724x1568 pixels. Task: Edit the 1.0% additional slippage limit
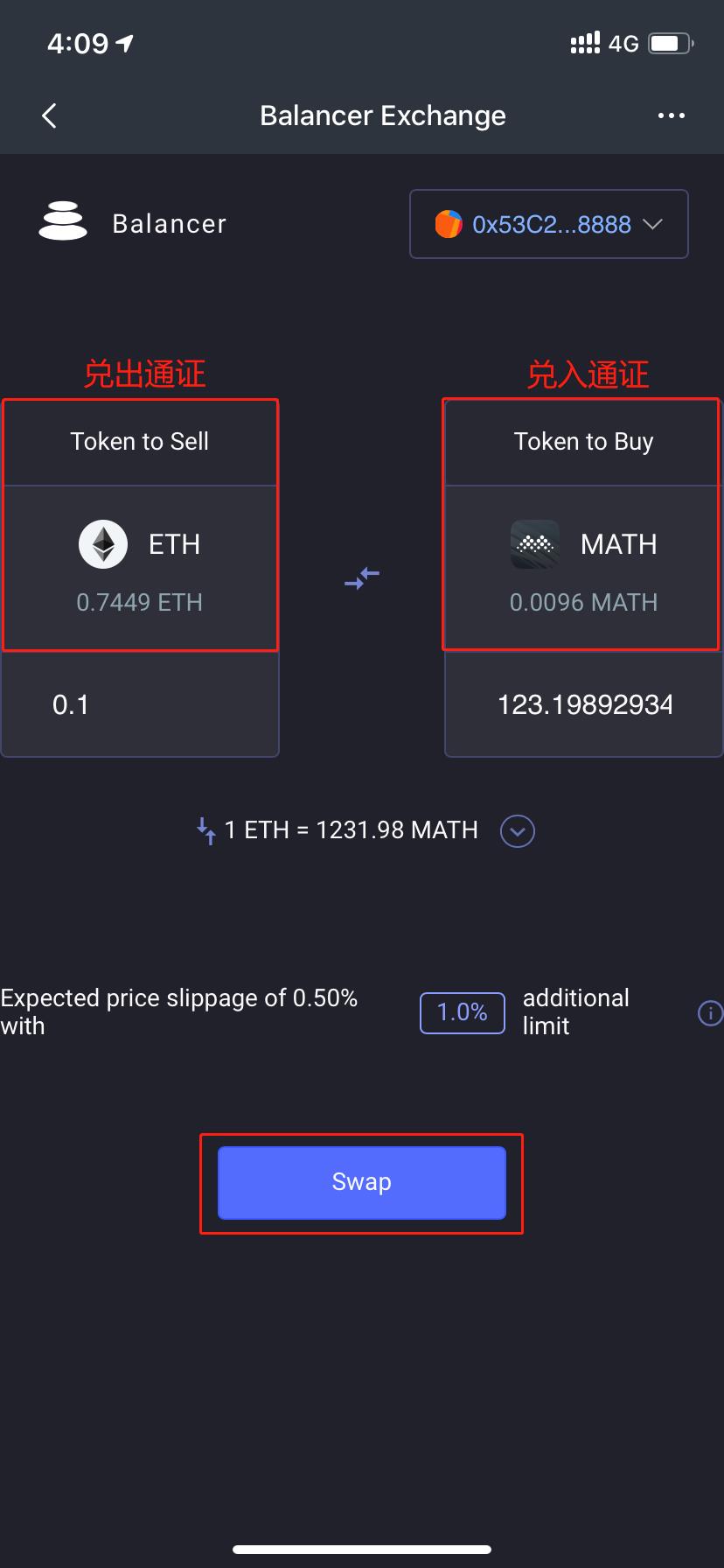[462, 1012]
